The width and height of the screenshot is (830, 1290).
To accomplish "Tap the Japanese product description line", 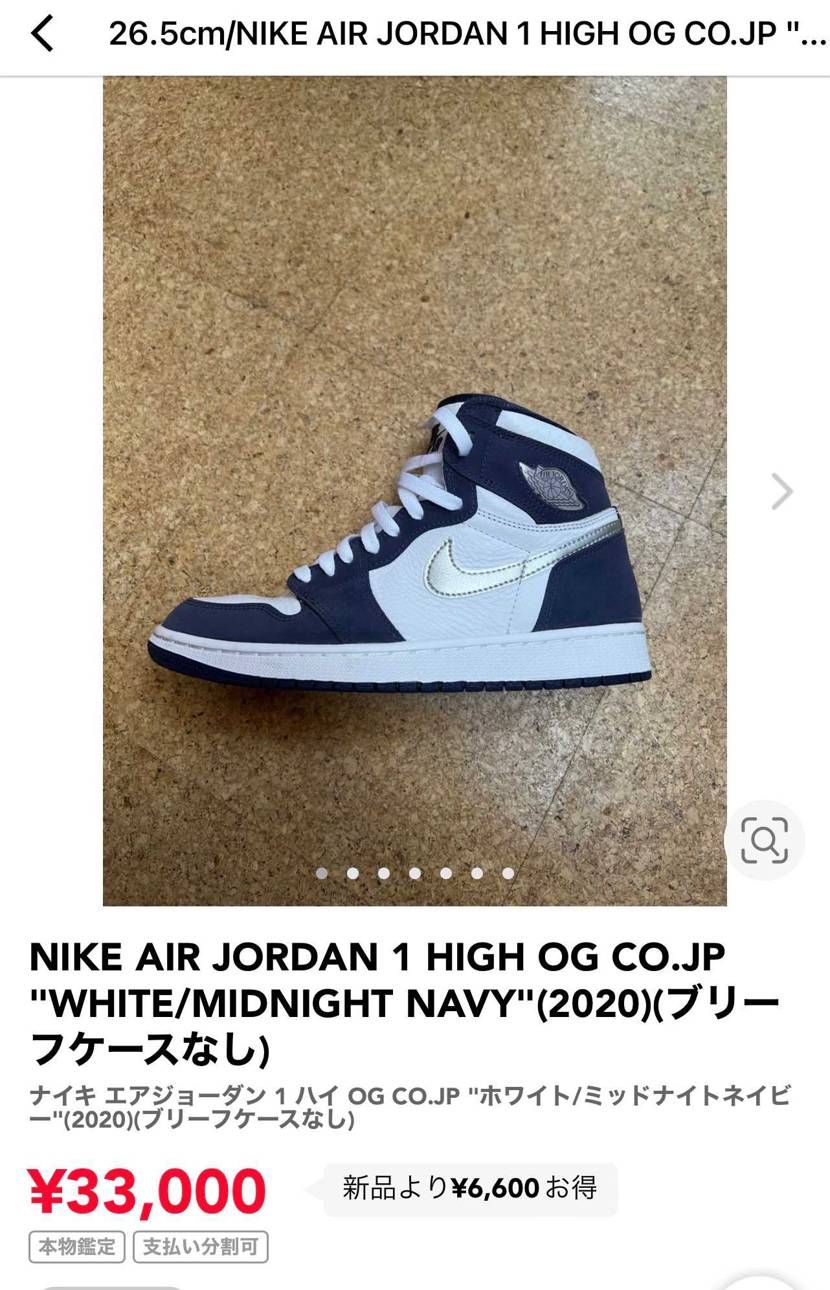I will (x=415, y=1105).
